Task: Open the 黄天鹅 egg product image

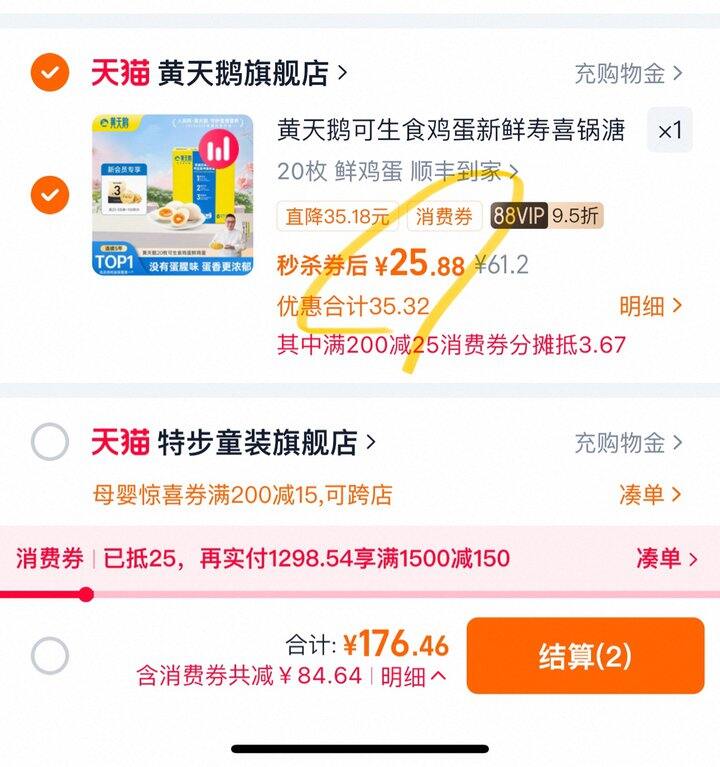Action: (171, 195)
